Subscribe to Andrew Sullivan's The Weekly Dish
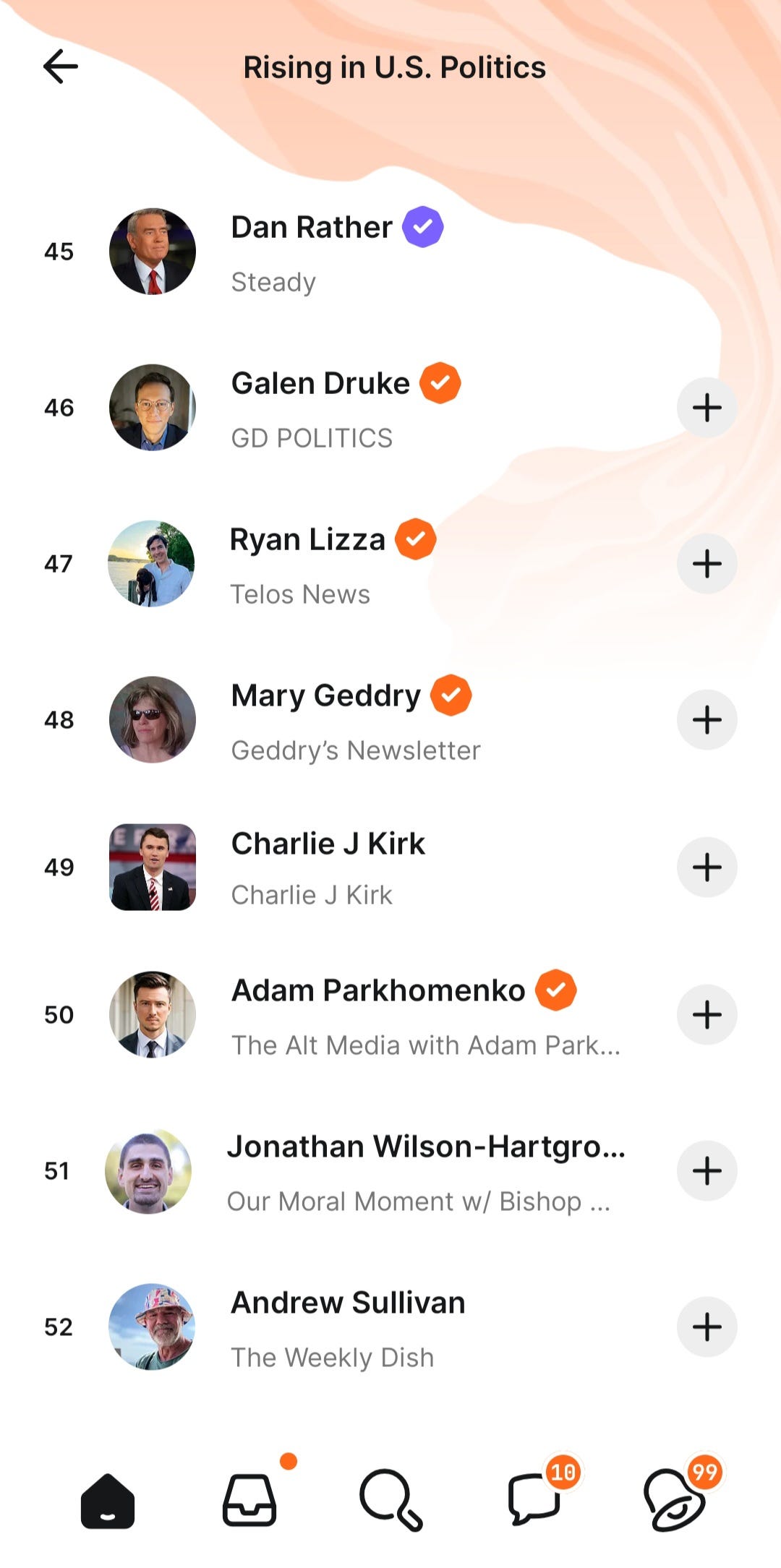Image resolution: width=781 pixels, height=1568 pixels. (707, 1327)
